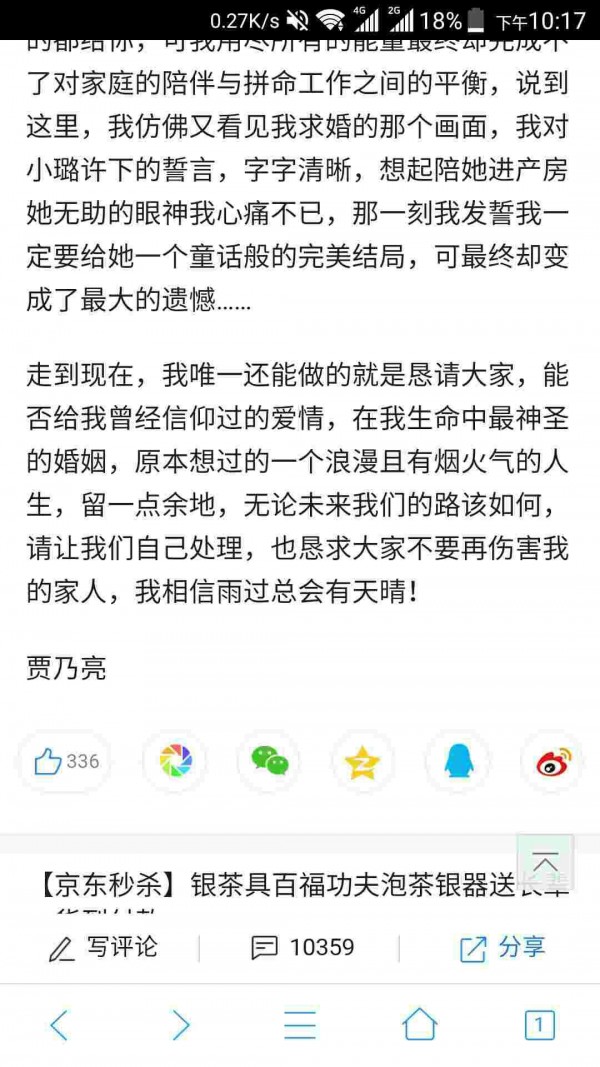Viewport: 600px width, 1067px height.
Task: Open the browser menu
Action: (299, 1025)
